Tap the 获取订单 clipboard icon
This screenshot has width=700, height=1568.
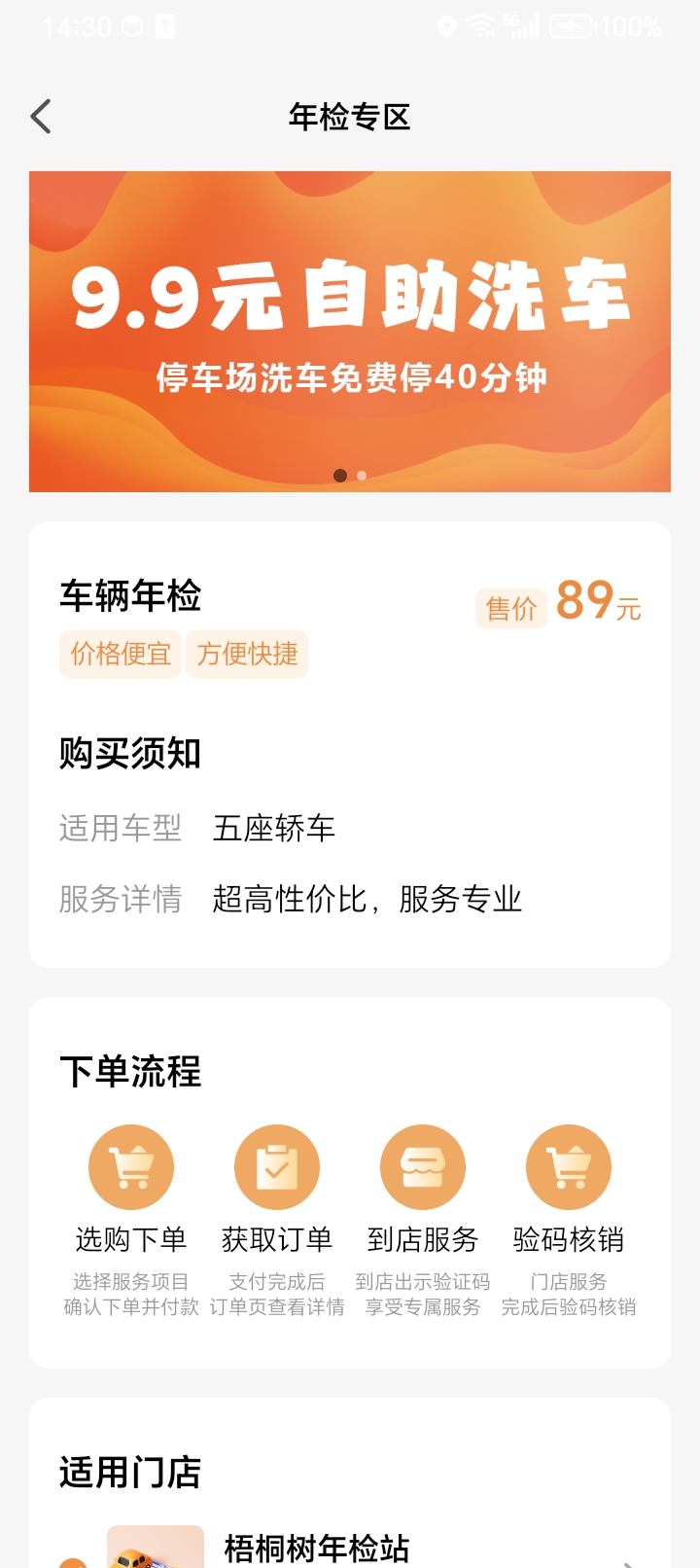277,1166
